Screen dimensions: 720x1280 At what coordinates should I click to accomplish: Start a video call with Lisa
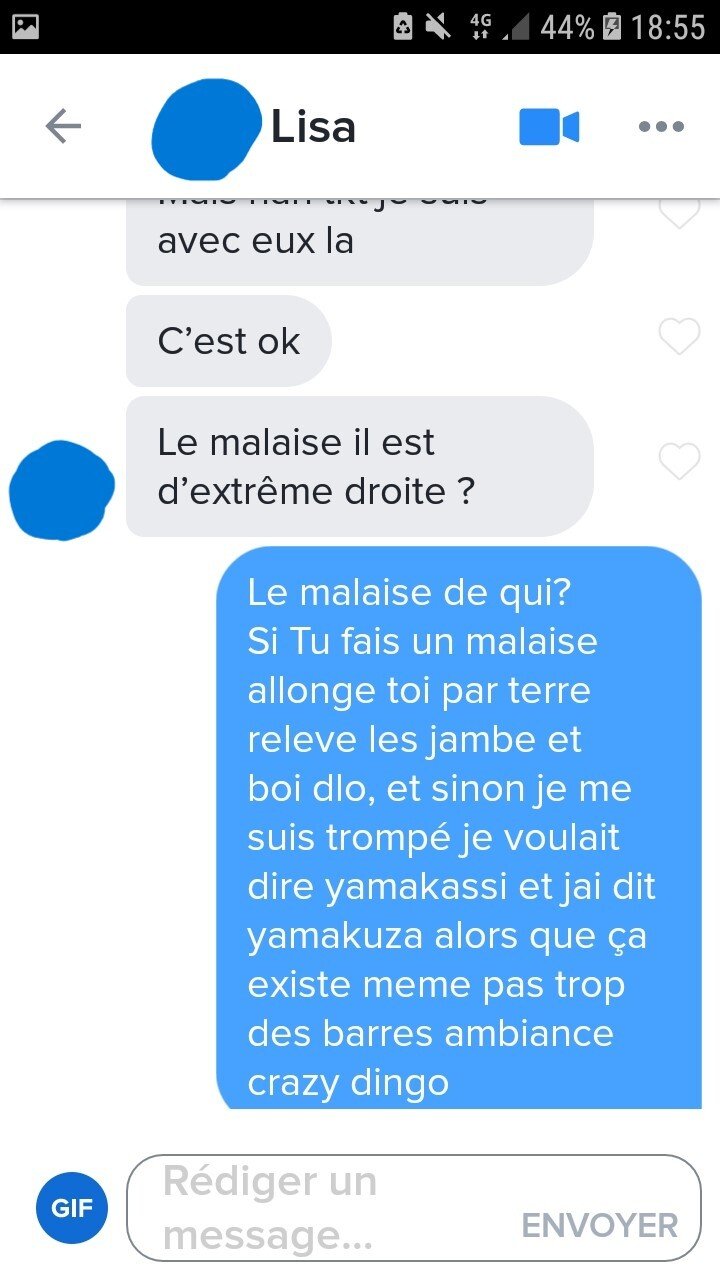point(549,128)
